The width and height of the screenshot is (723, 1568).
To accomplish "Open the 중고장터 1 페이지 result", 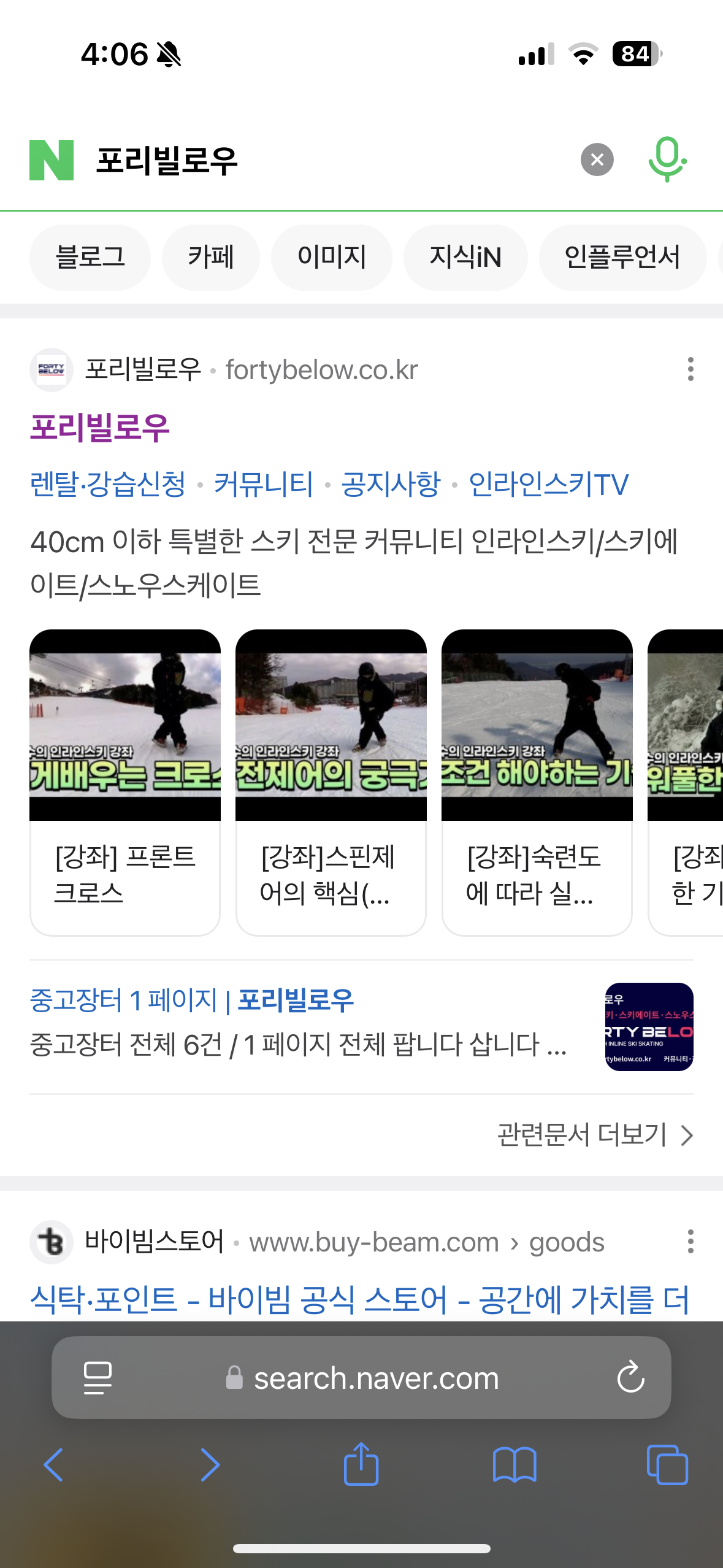I will pyautogui.click(x=192, y=1001).
